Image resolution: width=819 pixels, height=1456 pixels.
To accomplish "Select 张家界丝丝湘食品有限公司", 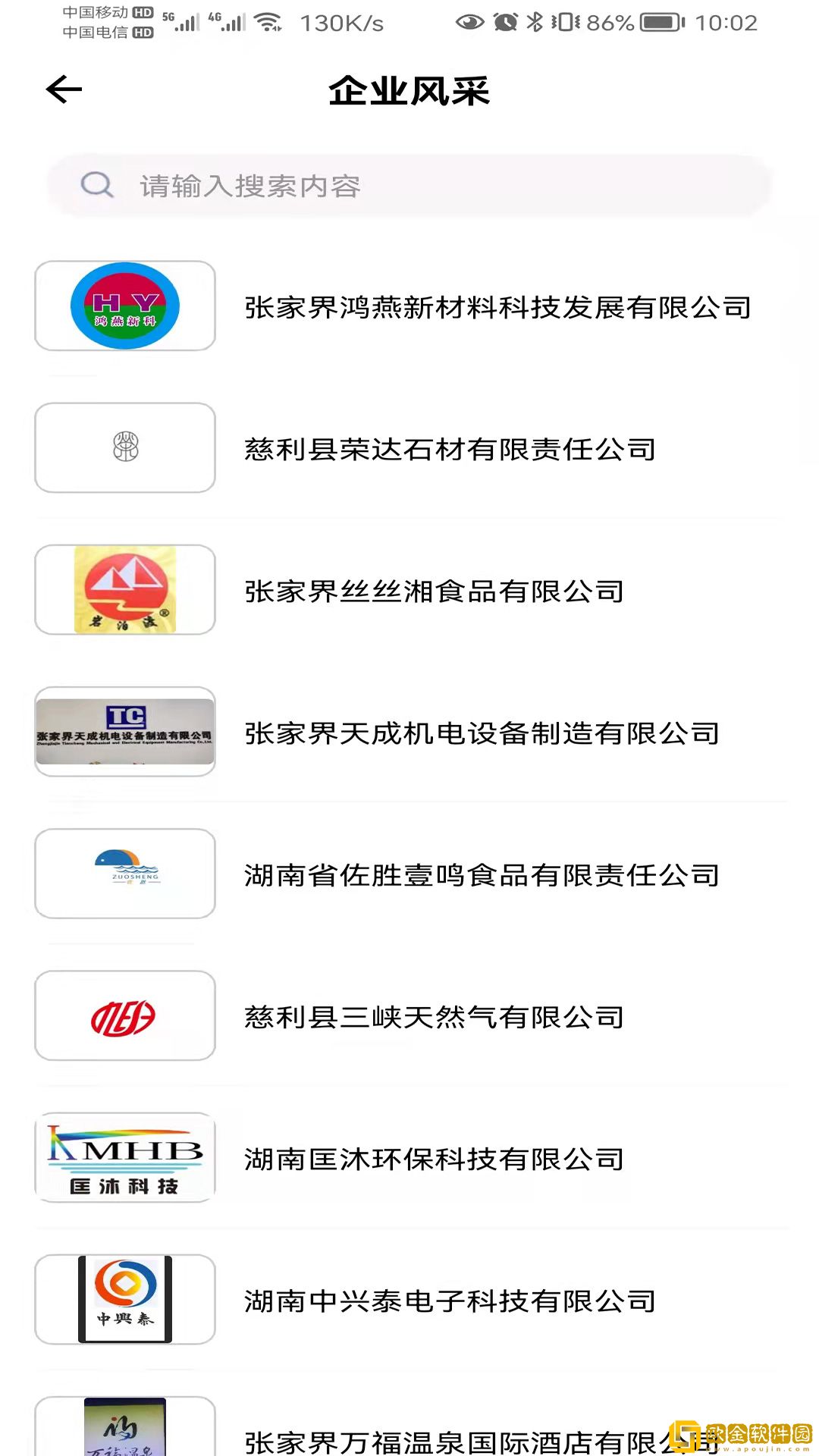I will point(434,591).
